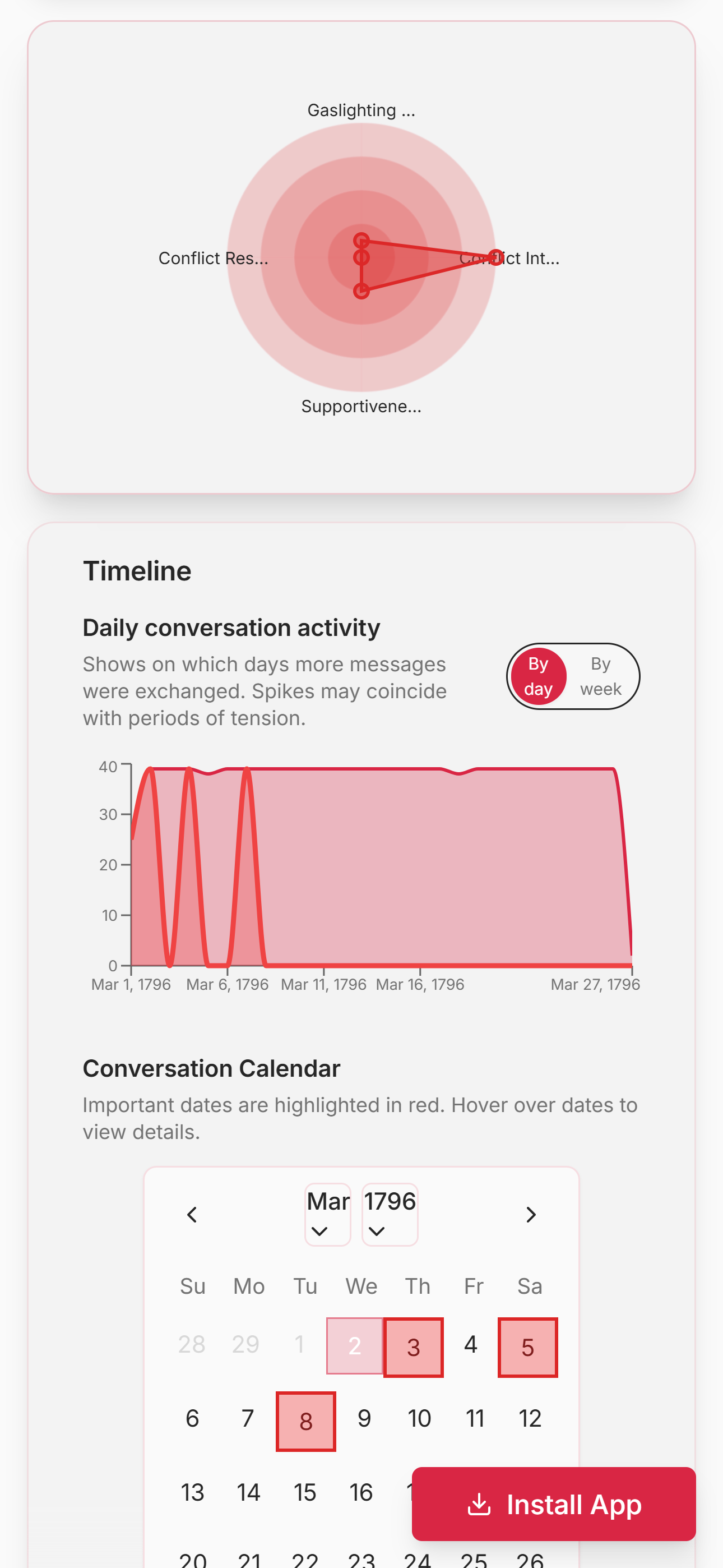The image size is (723, 1568).
Task: Switch to By day view
Action: [x=538, y=676]
